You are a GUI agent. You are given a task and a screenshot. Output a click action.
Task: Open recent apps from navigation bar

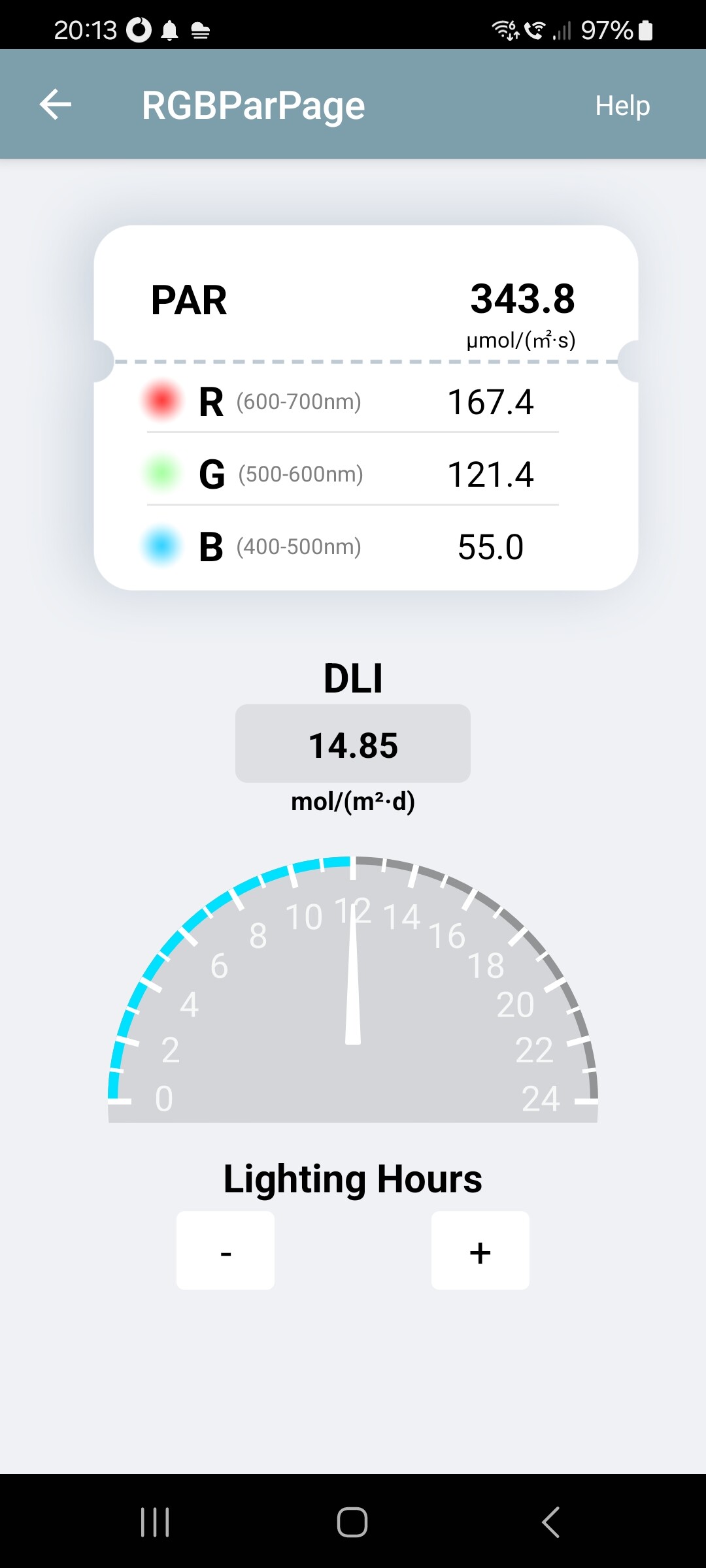pyautogui.click(x=155, y=1522)
